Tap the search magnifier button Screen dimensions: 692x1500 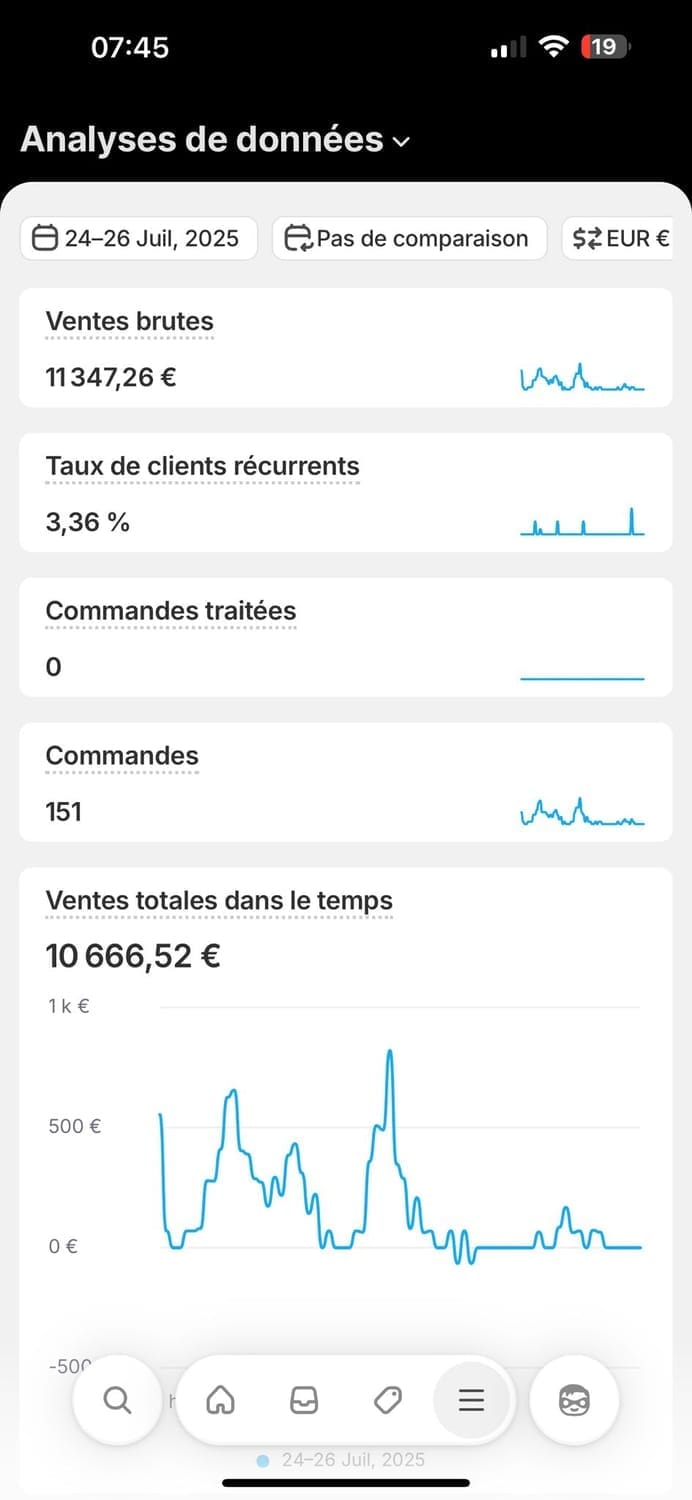(117, 1400)
